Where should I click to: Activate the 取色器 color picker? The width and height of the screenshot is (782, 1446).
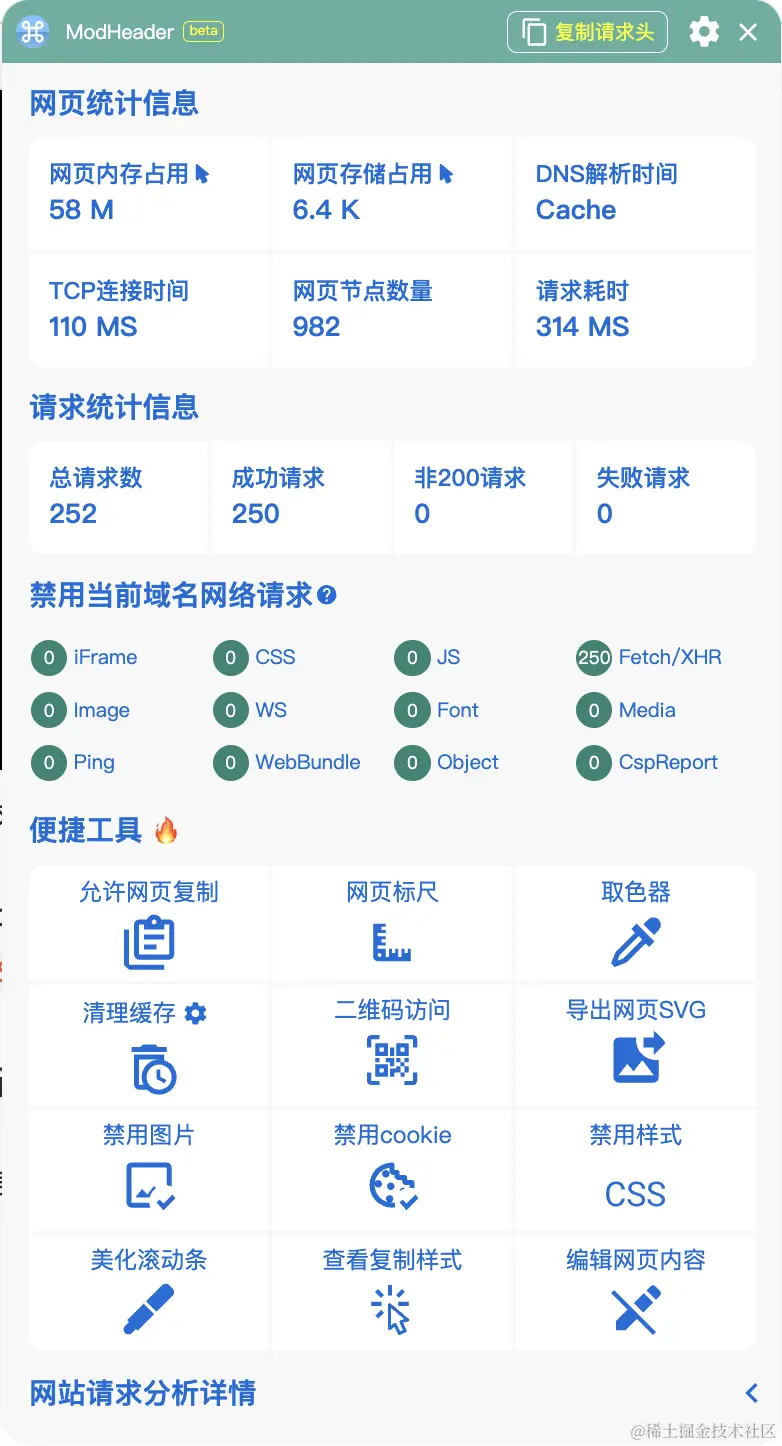pyautogui.click(x=635, y=924)
